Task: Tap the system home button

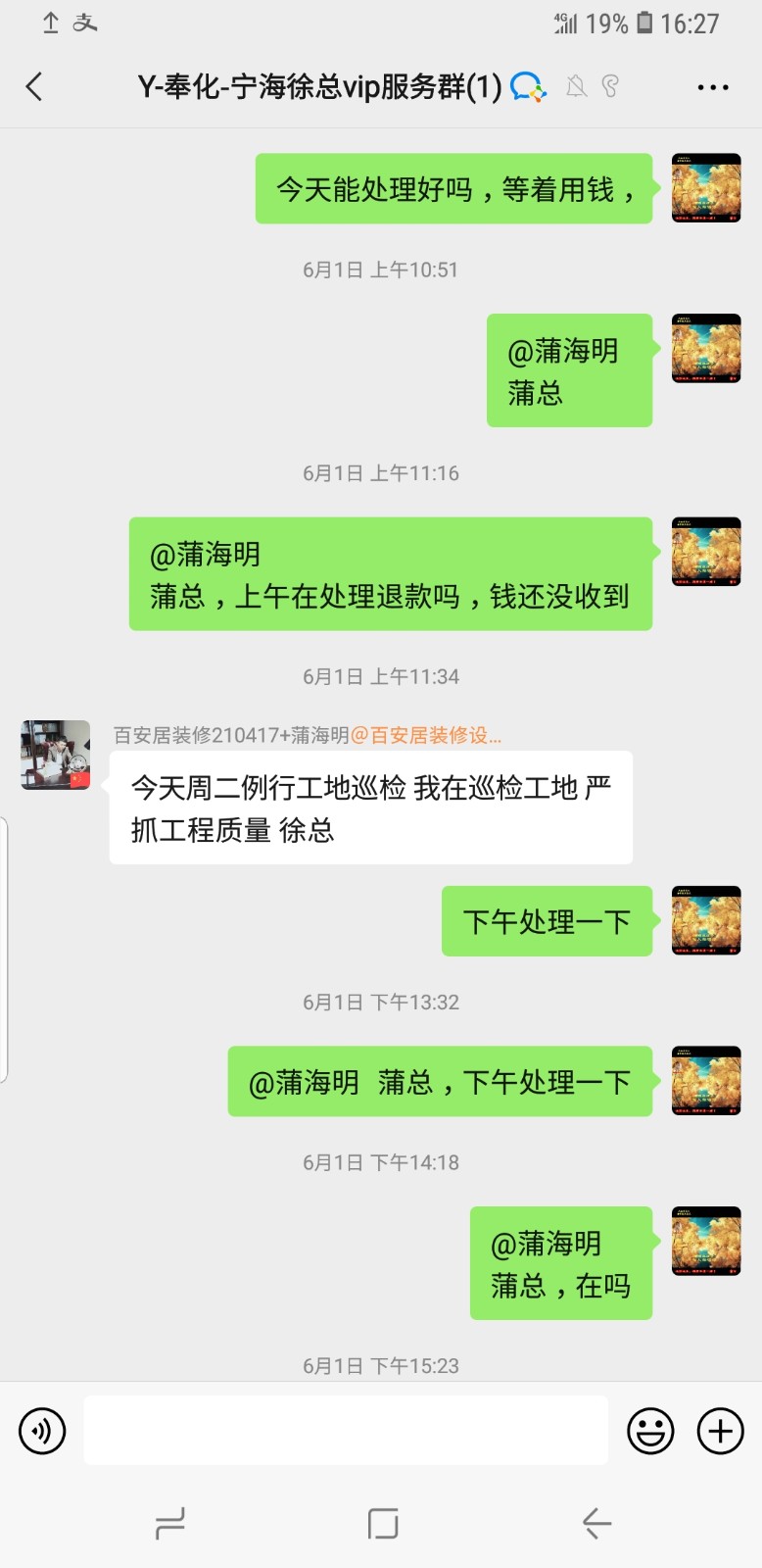Action: pyautogui.click(x=382, y=1523)
